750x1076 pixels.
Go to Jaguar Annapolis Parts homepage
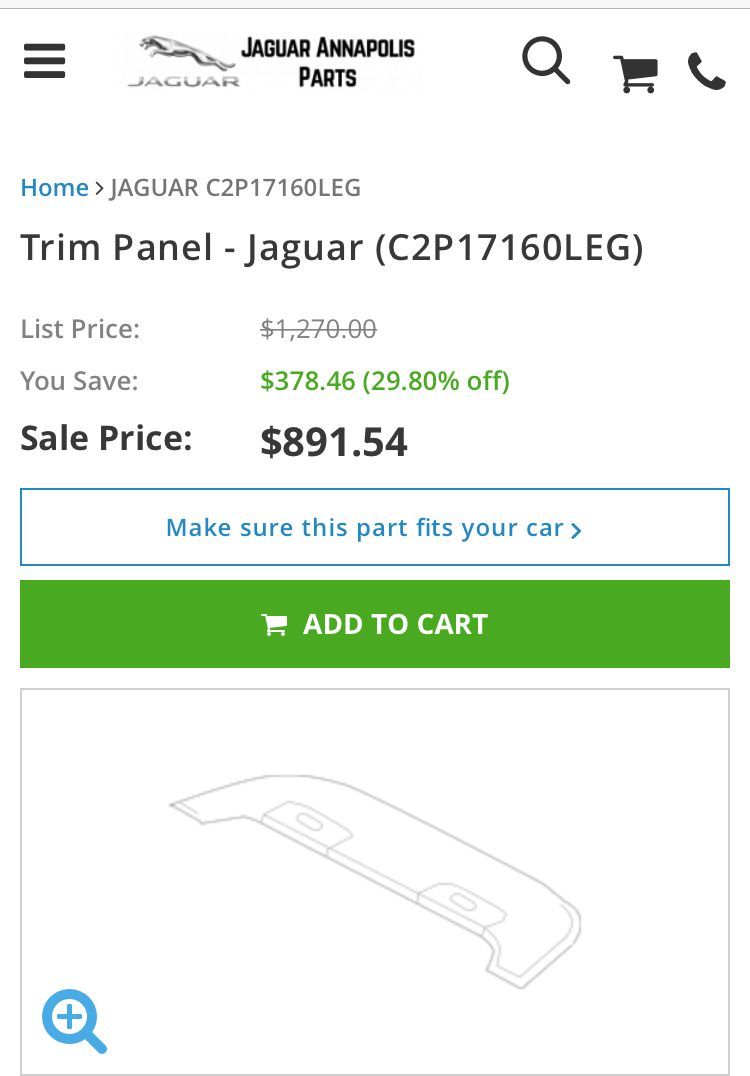coord(272,62)
